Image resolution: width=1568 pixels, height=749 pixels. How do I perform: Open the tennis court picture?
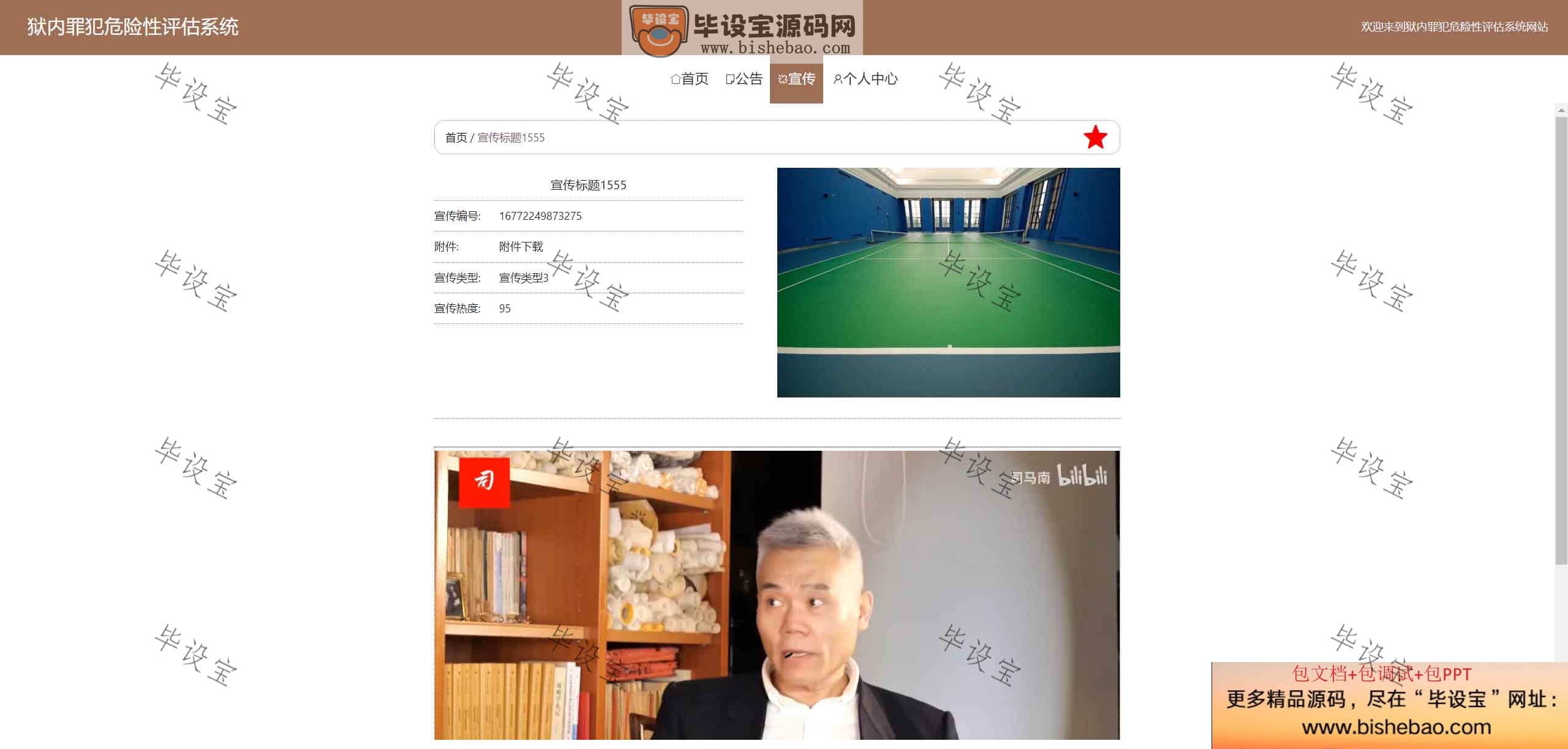pos(948,282)
